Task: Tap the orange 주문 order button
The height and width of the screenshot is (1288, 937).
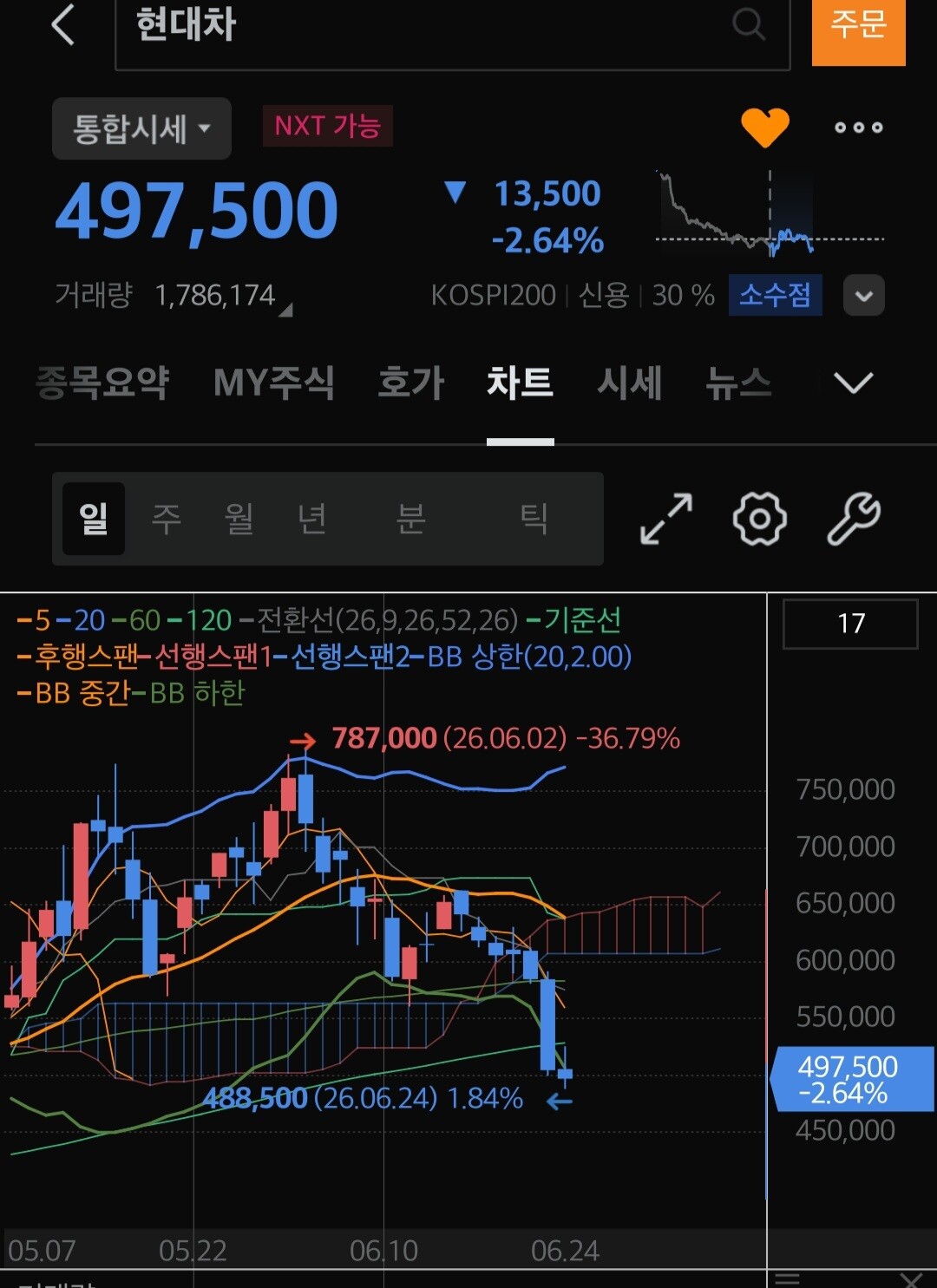Action: (x=858, y=28)
